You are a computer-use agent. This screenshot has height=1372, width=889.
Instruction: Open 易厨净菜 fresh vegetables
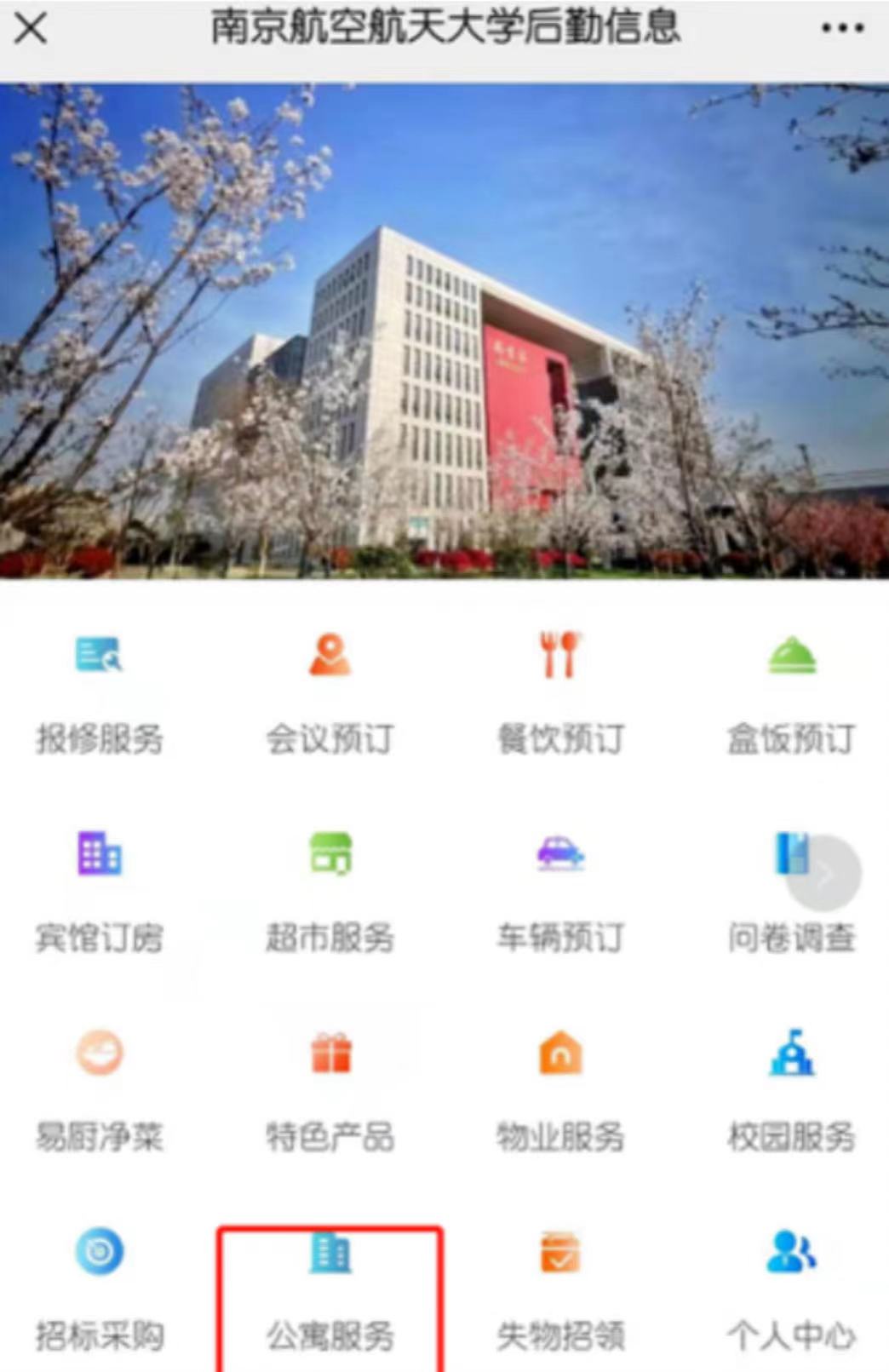[x=100, y=1090]
